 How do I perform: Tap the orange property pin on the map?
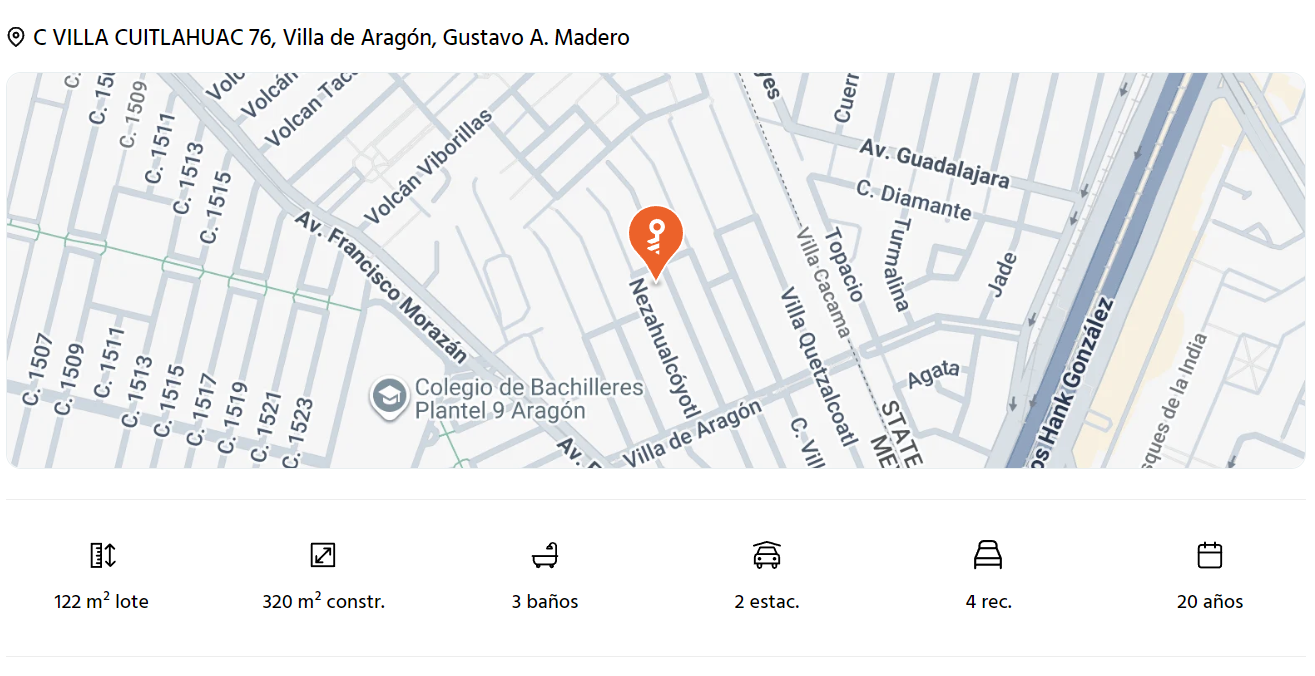tap(655, 236)
